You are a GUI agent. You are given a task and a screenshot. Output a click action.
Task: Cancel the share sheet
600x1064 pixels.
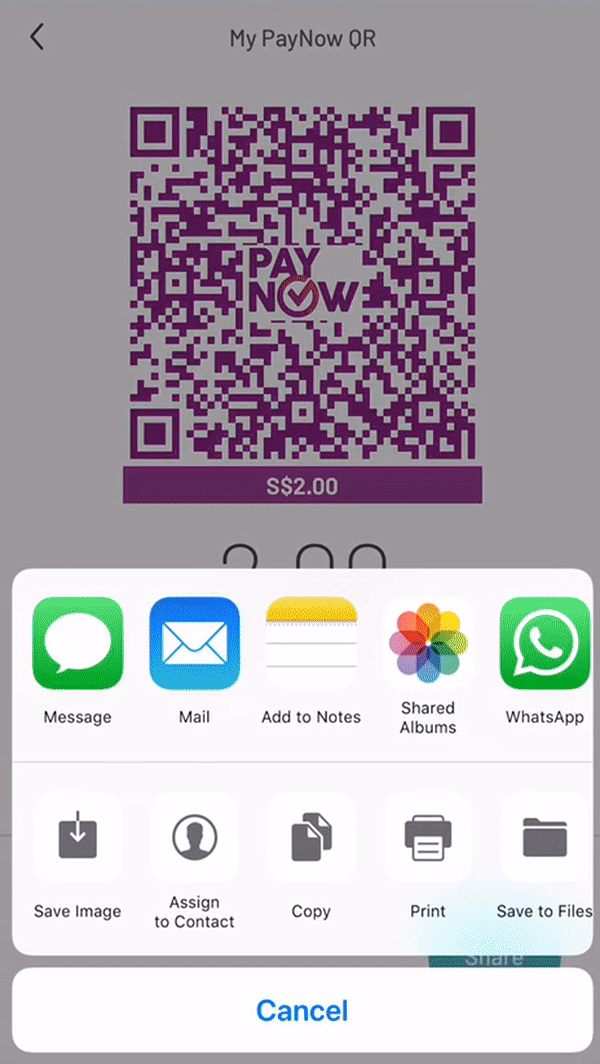point(300,1010)
